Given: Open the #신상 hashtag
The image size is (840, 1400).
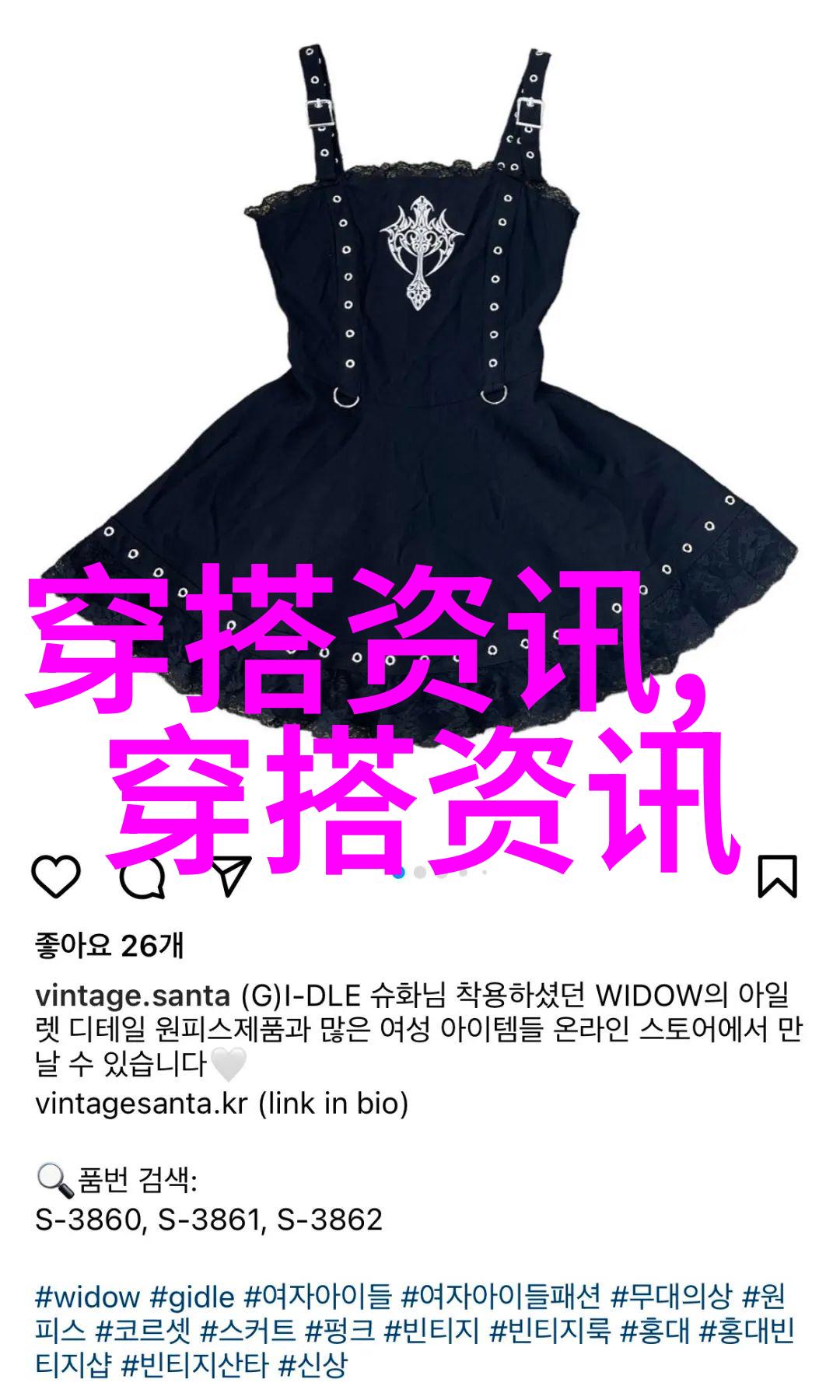Looking at the screenshot, I should (313, 1365).
